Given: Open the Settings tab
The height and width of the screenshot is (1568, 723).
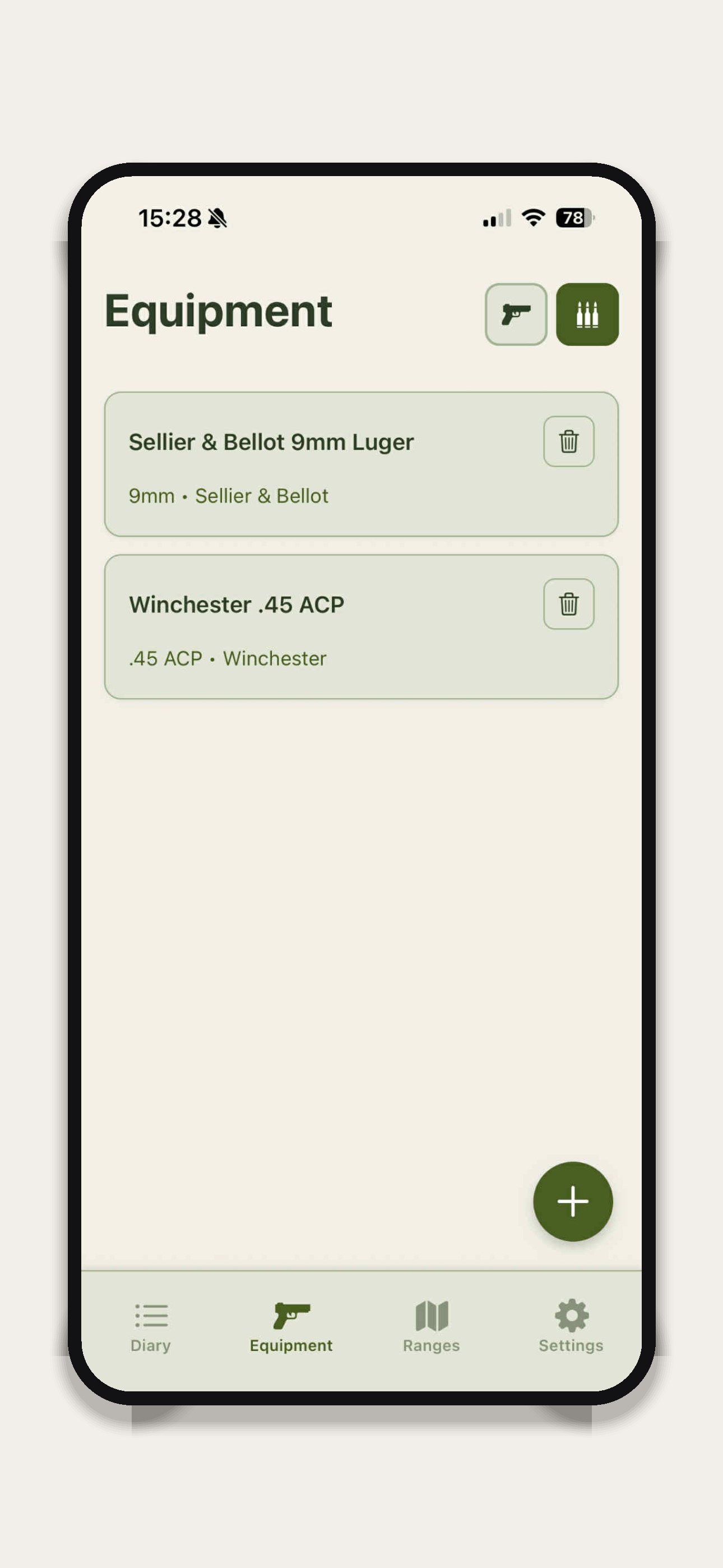Looking at the screenshot, I should (571, 1327).
